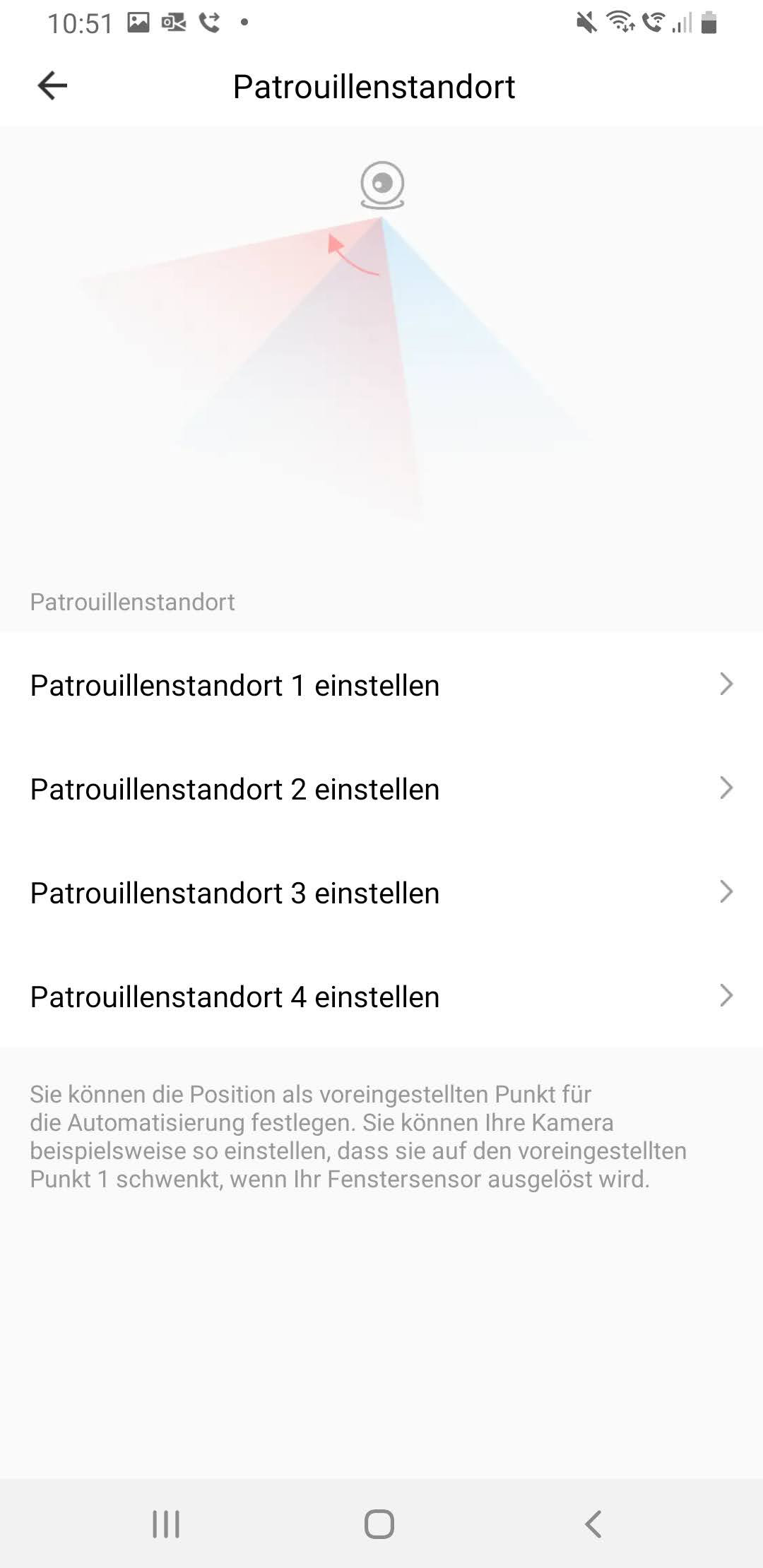Screen dimensions: 763x1568
Task: Tap Patrouillenstandort 3 einstellen row
Action: [x=381, y=893]
